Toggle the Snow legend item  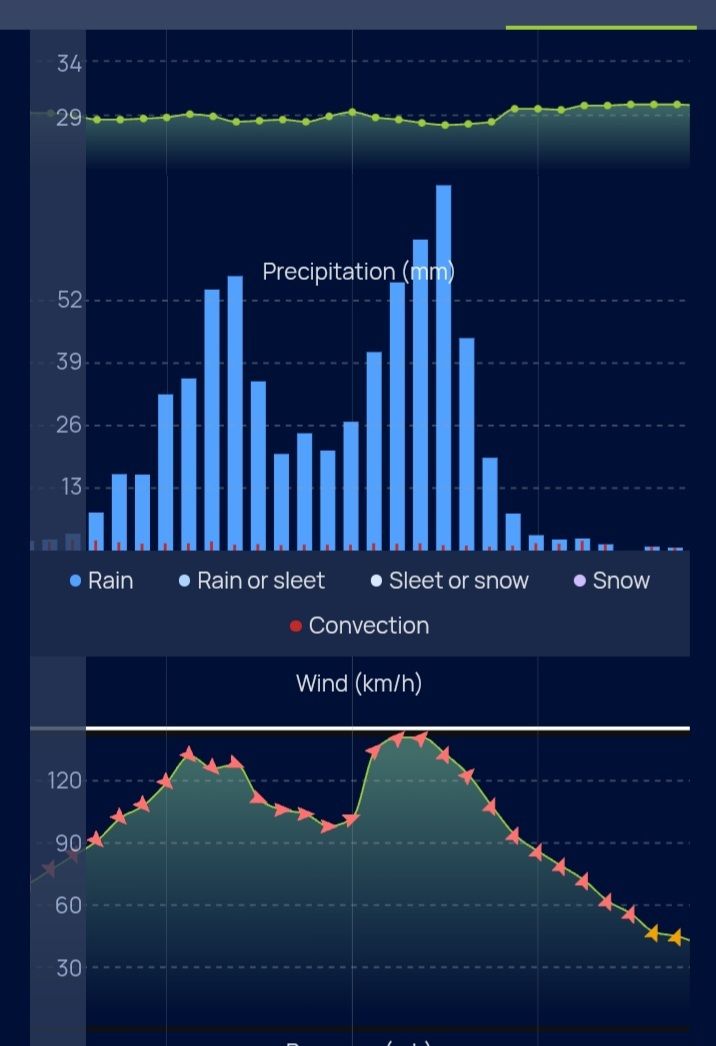coord(612,580)
